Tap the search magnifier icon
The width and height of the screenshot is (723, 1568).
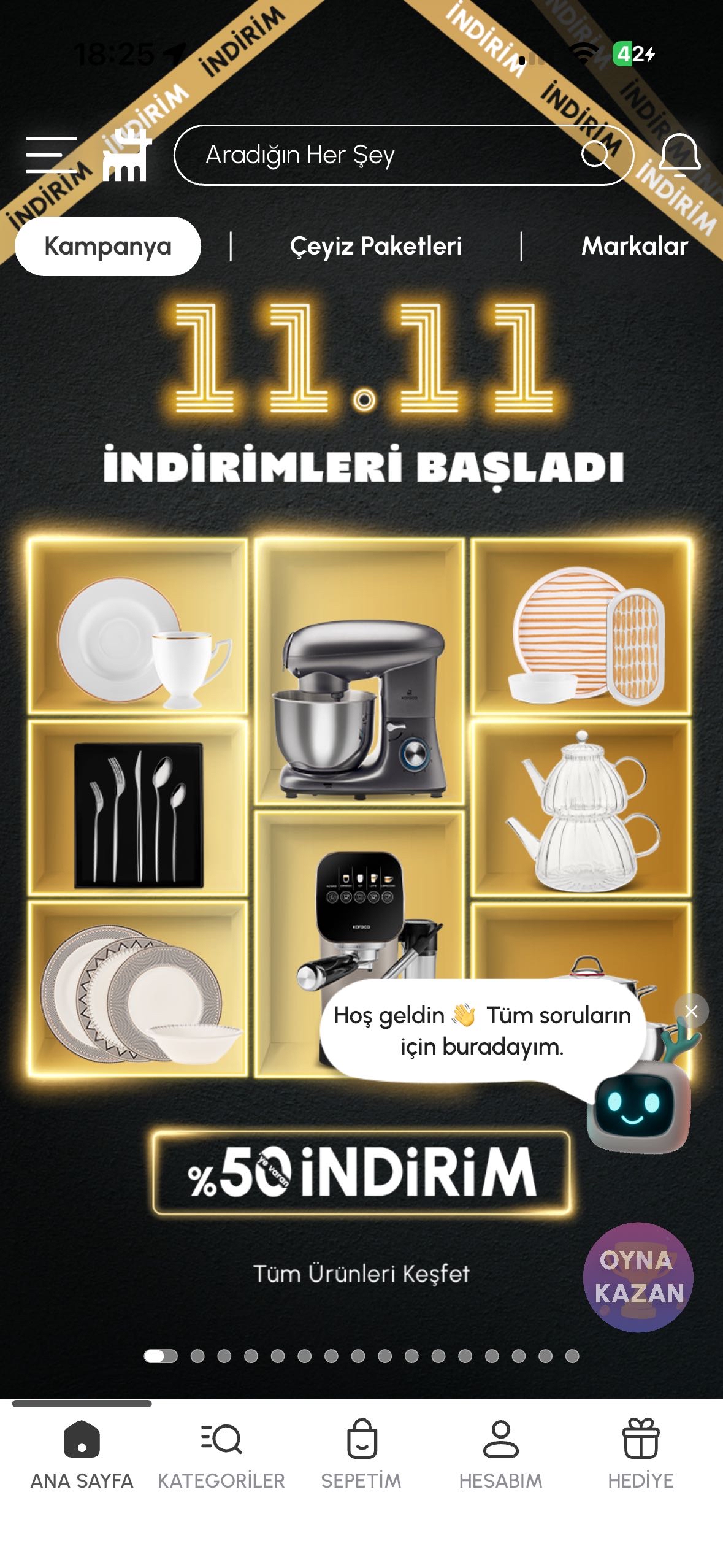595,155
